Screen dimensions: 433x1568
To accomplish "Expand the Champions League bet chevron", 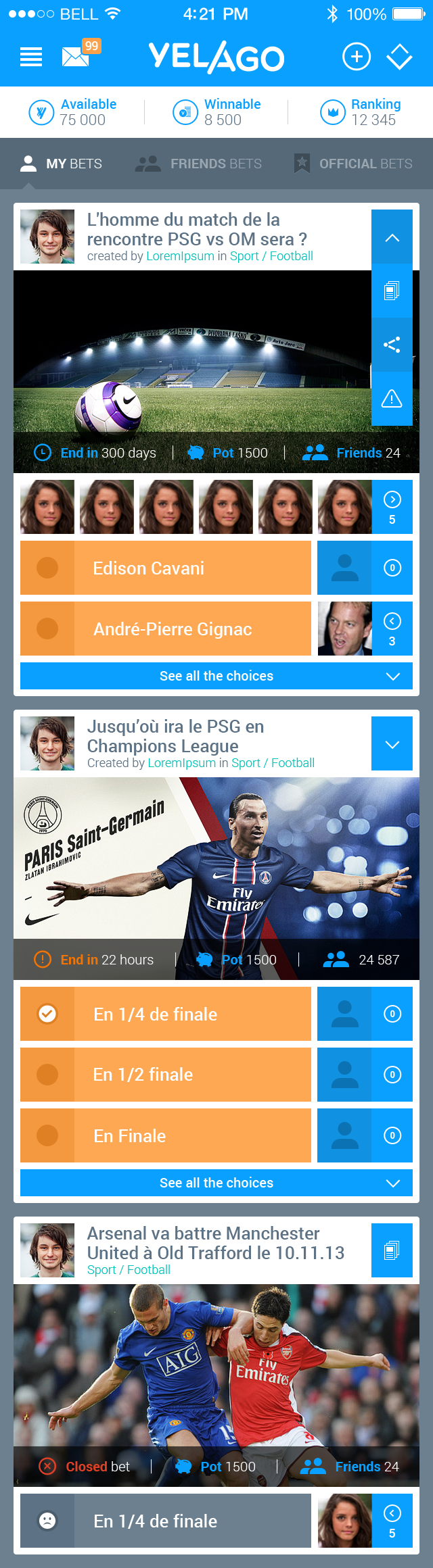I will [x=392, y=744].
